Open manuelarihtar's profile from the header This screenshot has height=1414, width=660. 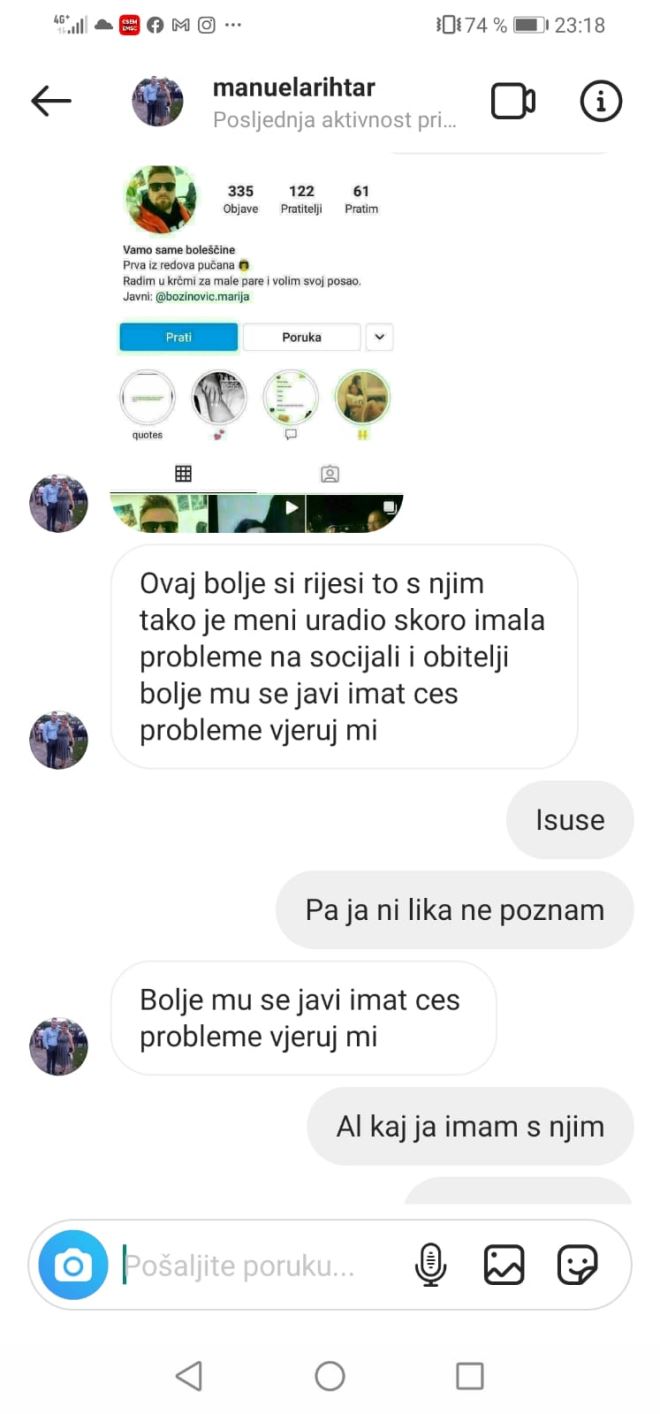tap(293, 88)
